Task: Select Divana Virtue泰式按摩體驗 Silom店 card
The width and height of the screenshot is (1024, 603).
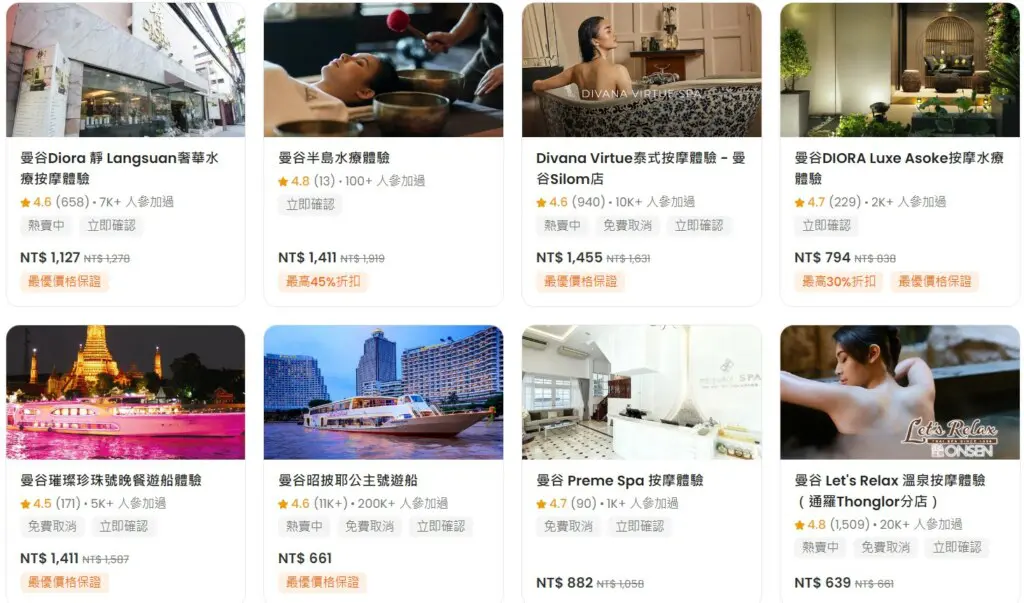Action: point(641,168)
